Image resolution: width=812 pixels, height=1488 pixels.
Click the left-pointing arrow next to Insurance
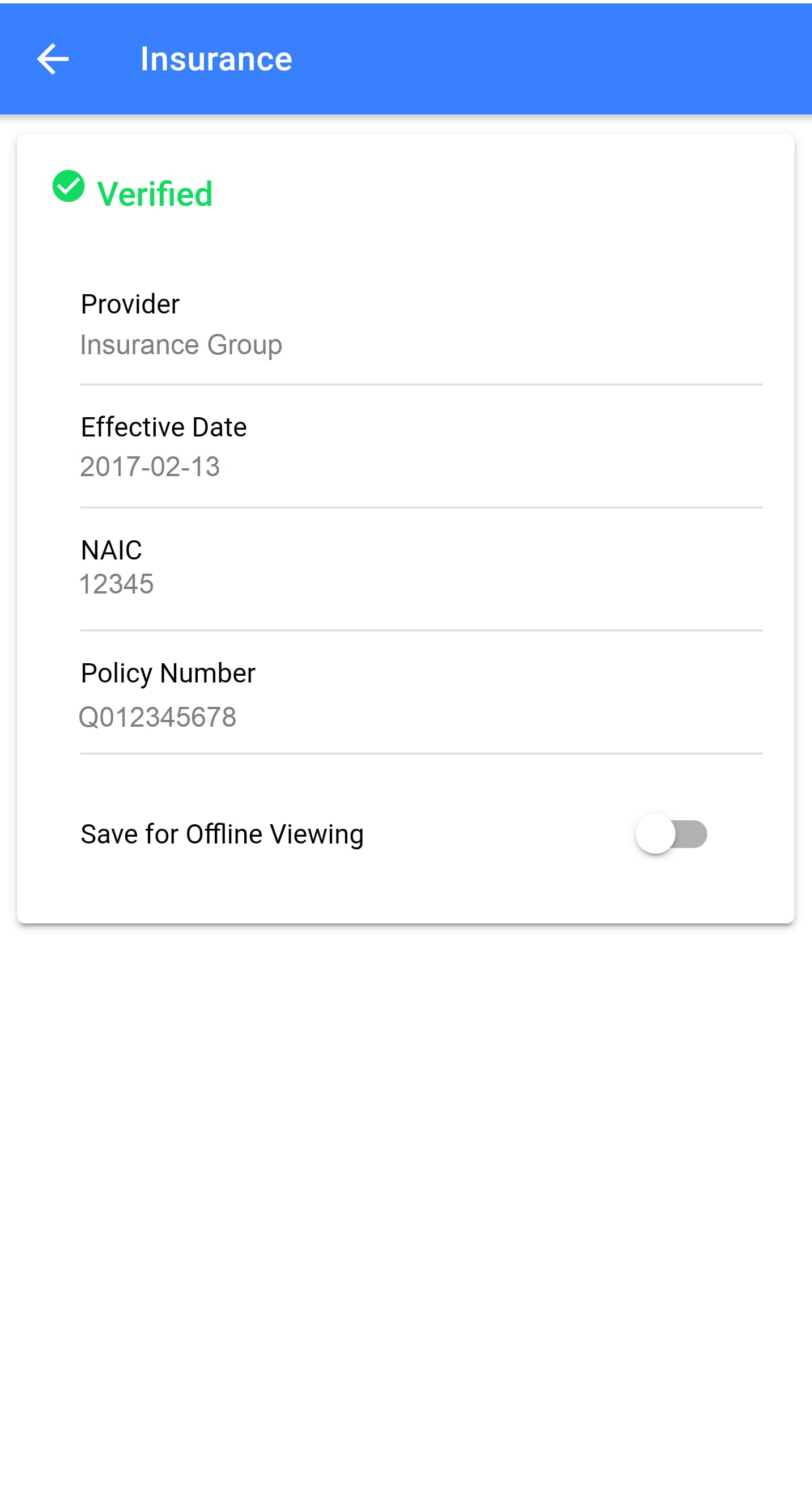tap(53, 58)
